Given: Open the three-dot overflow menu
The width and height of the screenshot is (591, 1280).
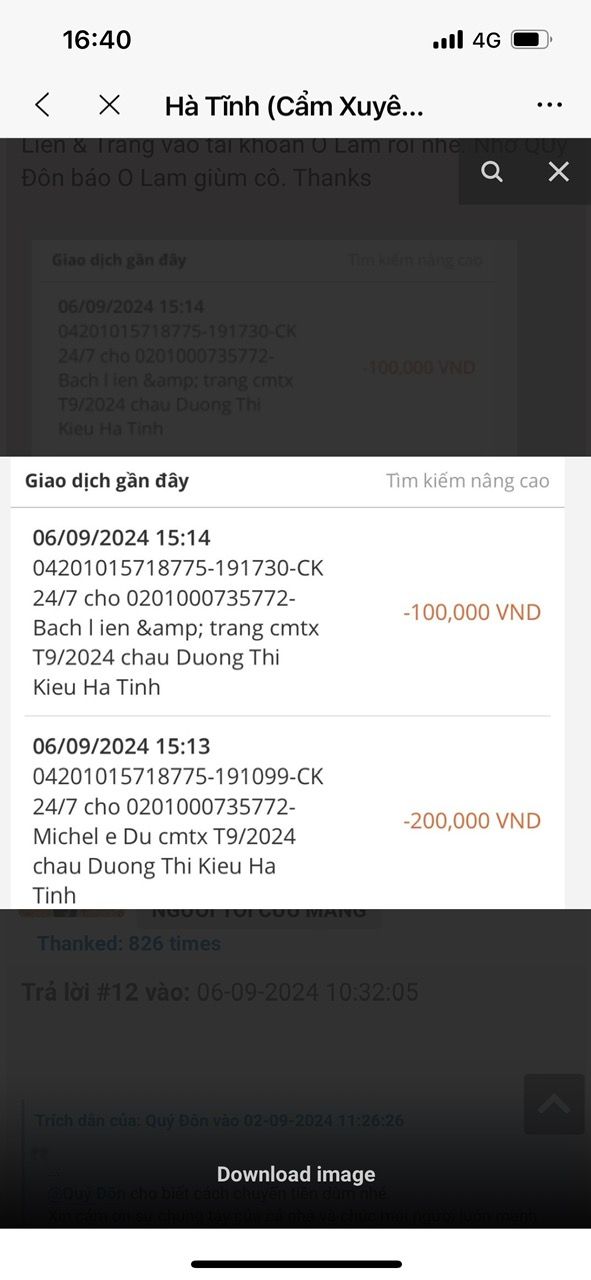Looking at the screenshot, I should click(549, 104).
